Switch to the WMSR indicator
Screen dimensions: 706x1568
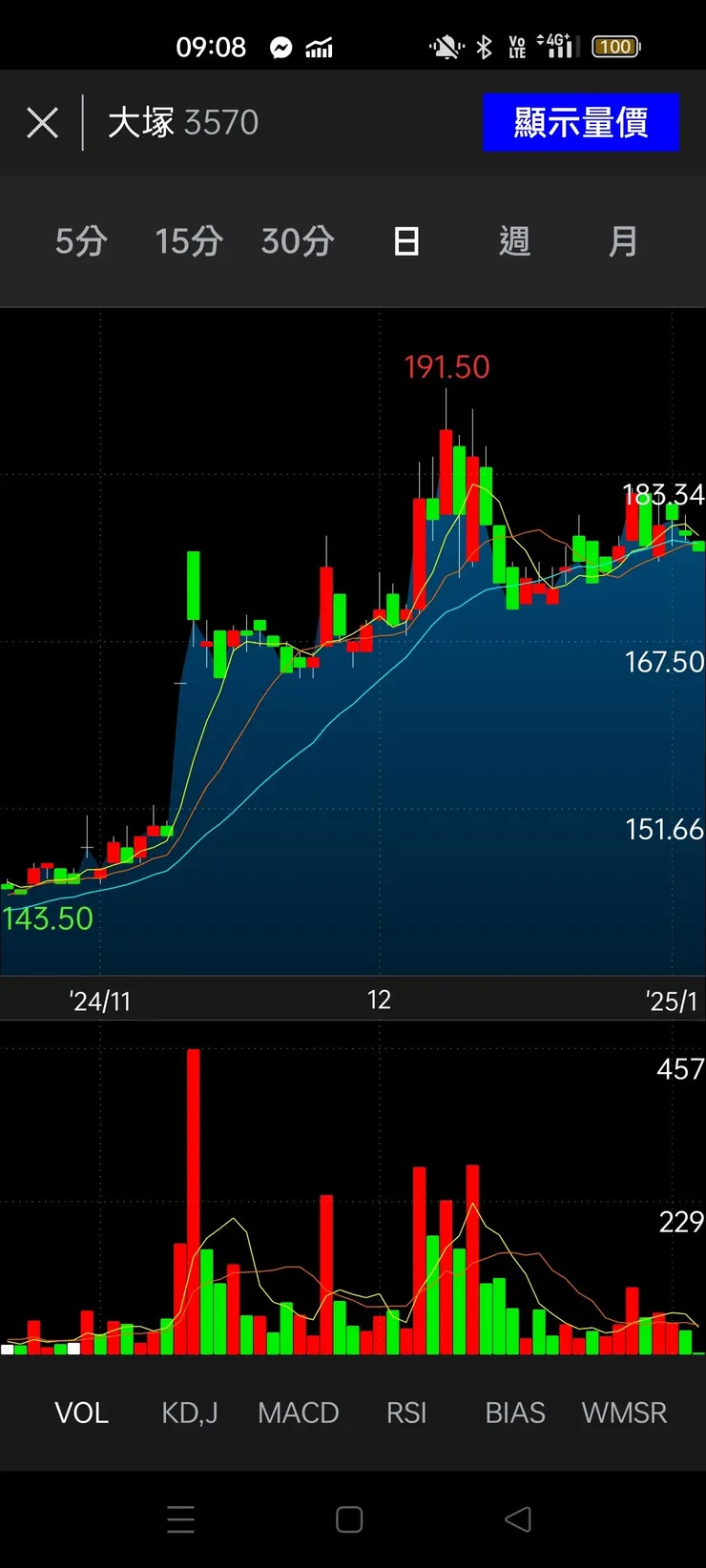624,1413
